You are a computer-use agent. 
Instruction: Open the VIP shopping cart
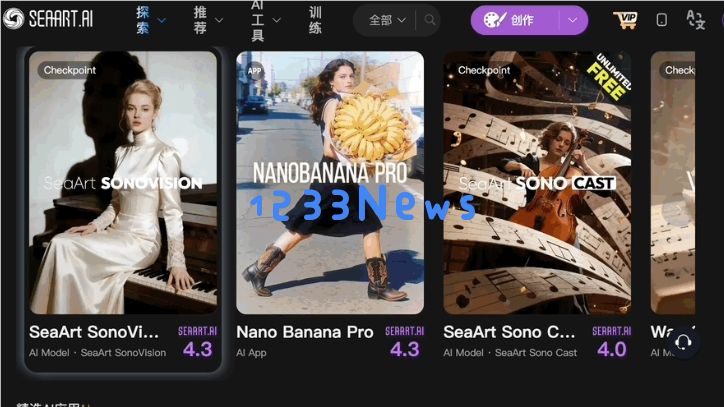(624, 20)
